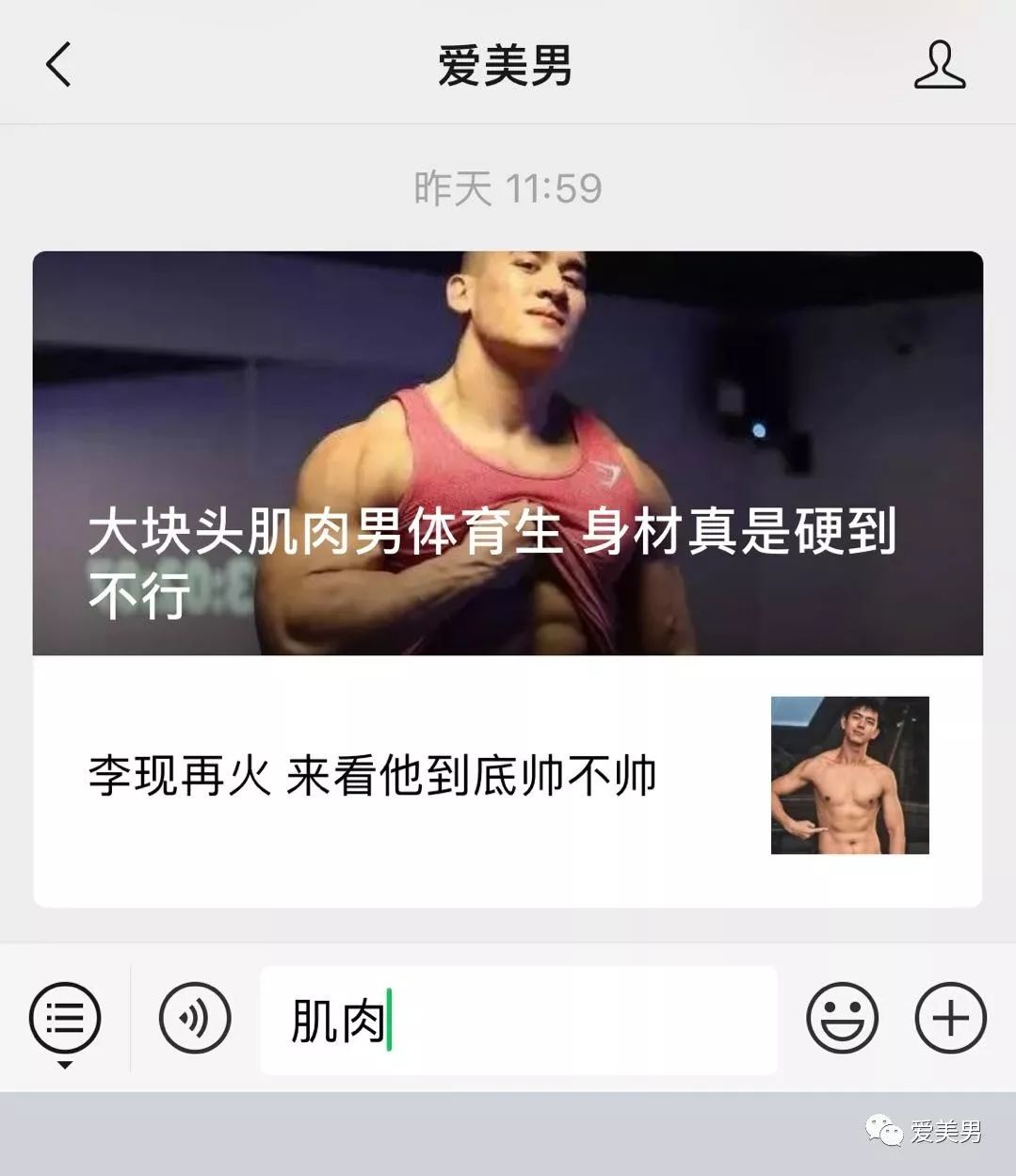
Task: Tap the message field containing 肌肉
Action: (x=518, y=1021)
